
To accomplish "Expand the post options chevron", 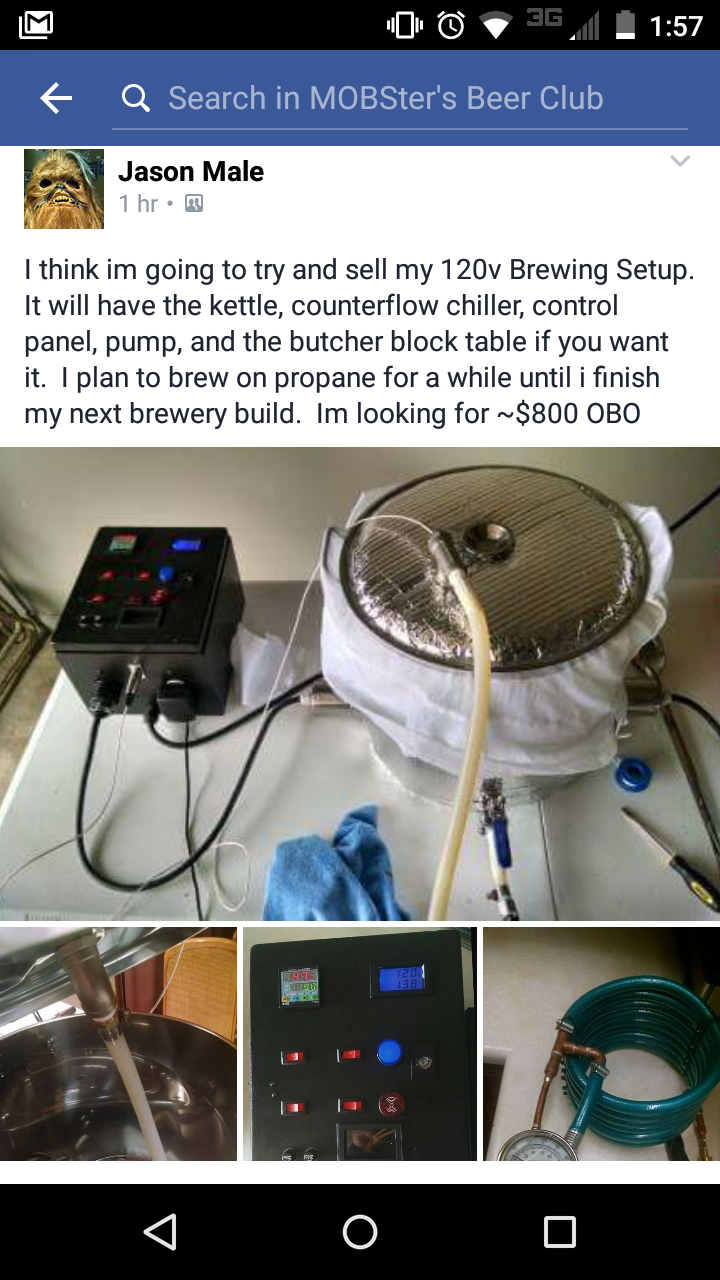I will click(x=680, y=162).
